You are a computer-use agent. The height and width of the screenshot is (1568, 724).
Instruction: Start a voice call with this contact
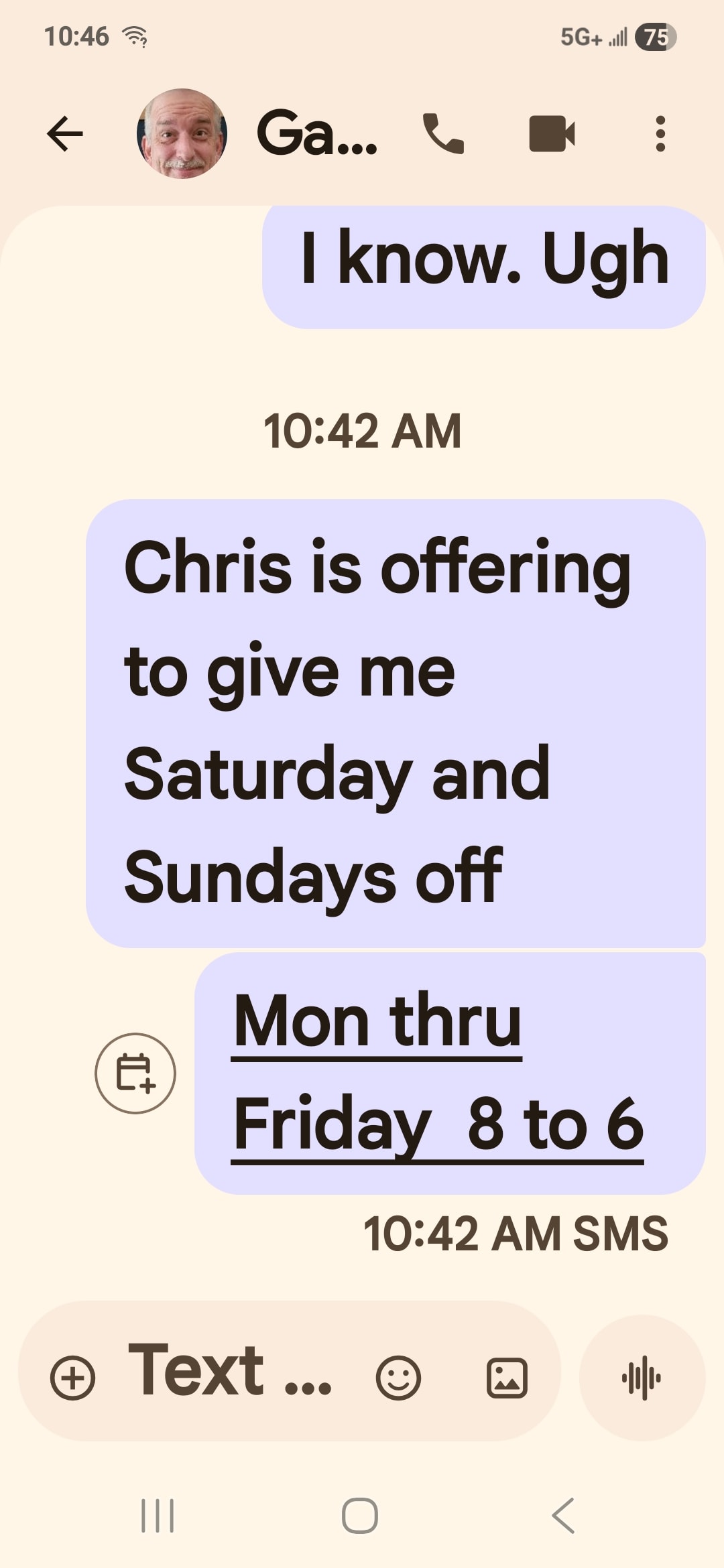point(443,134)
